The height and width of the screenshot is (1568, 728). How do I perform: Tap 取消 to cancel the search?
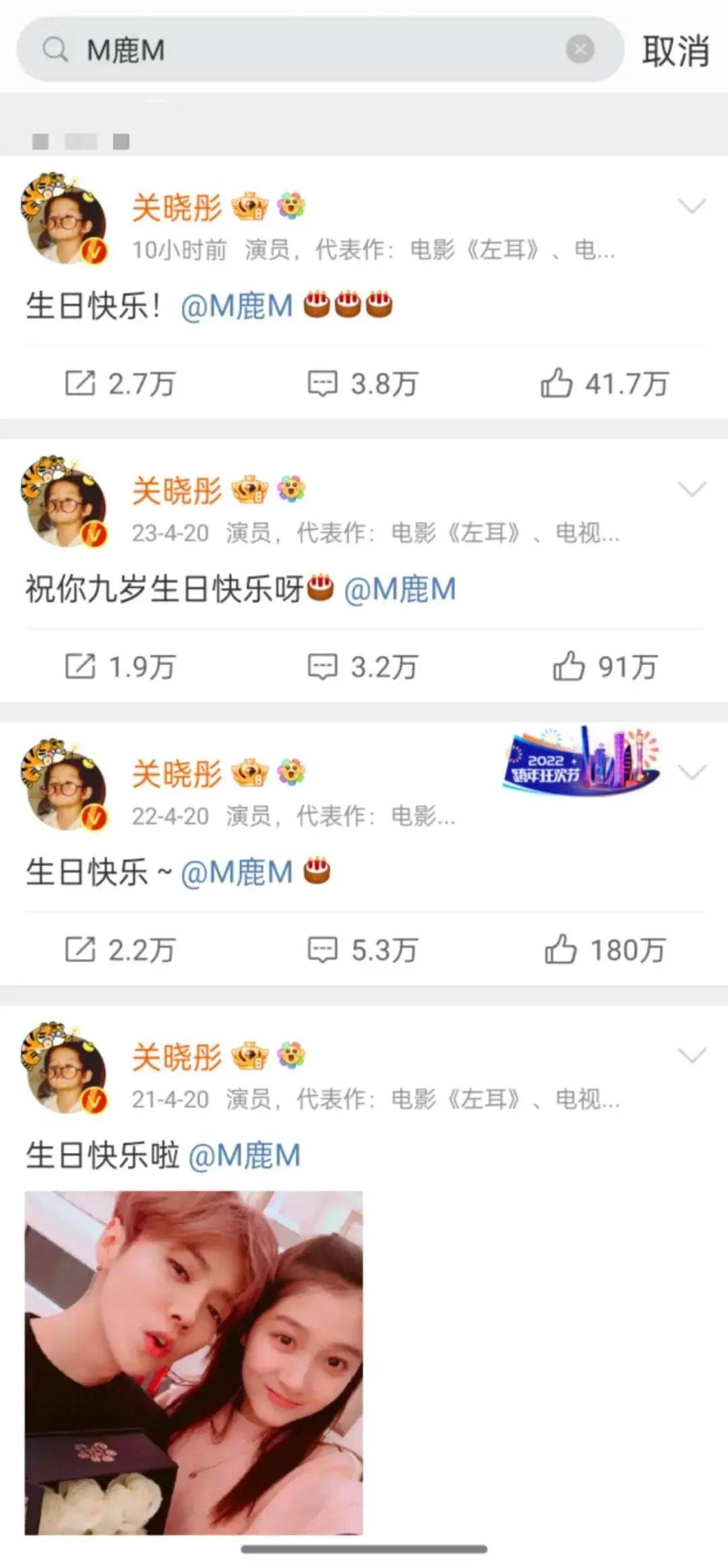[675, 51]
